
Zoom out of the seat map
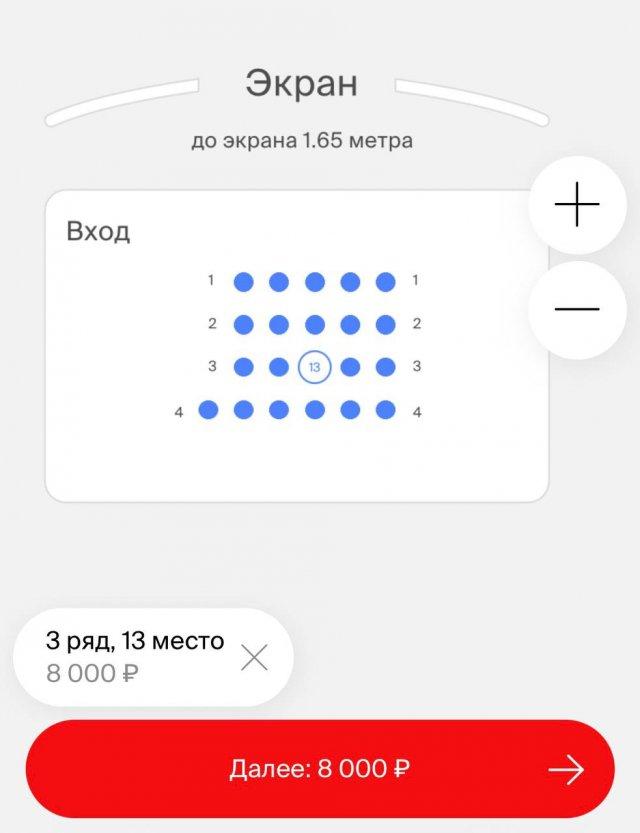tap(577, 309)
